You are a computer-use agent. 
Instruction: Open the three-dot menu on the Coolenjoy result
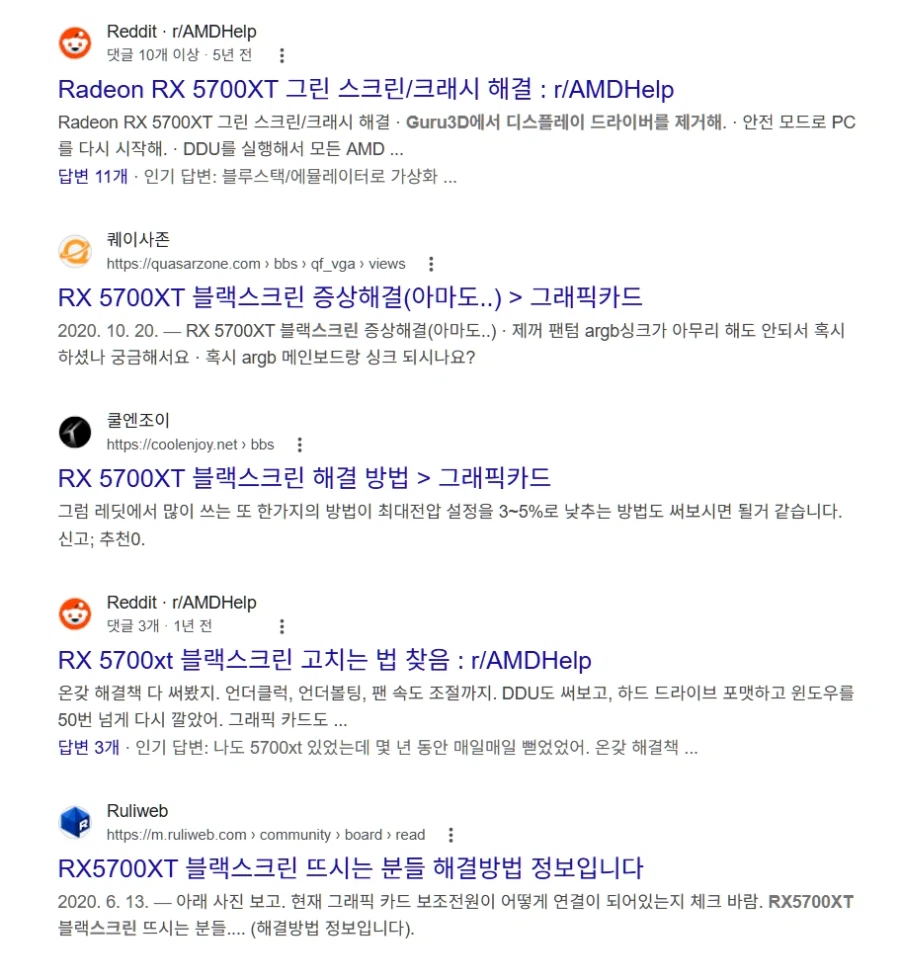(x=299, y=444)
